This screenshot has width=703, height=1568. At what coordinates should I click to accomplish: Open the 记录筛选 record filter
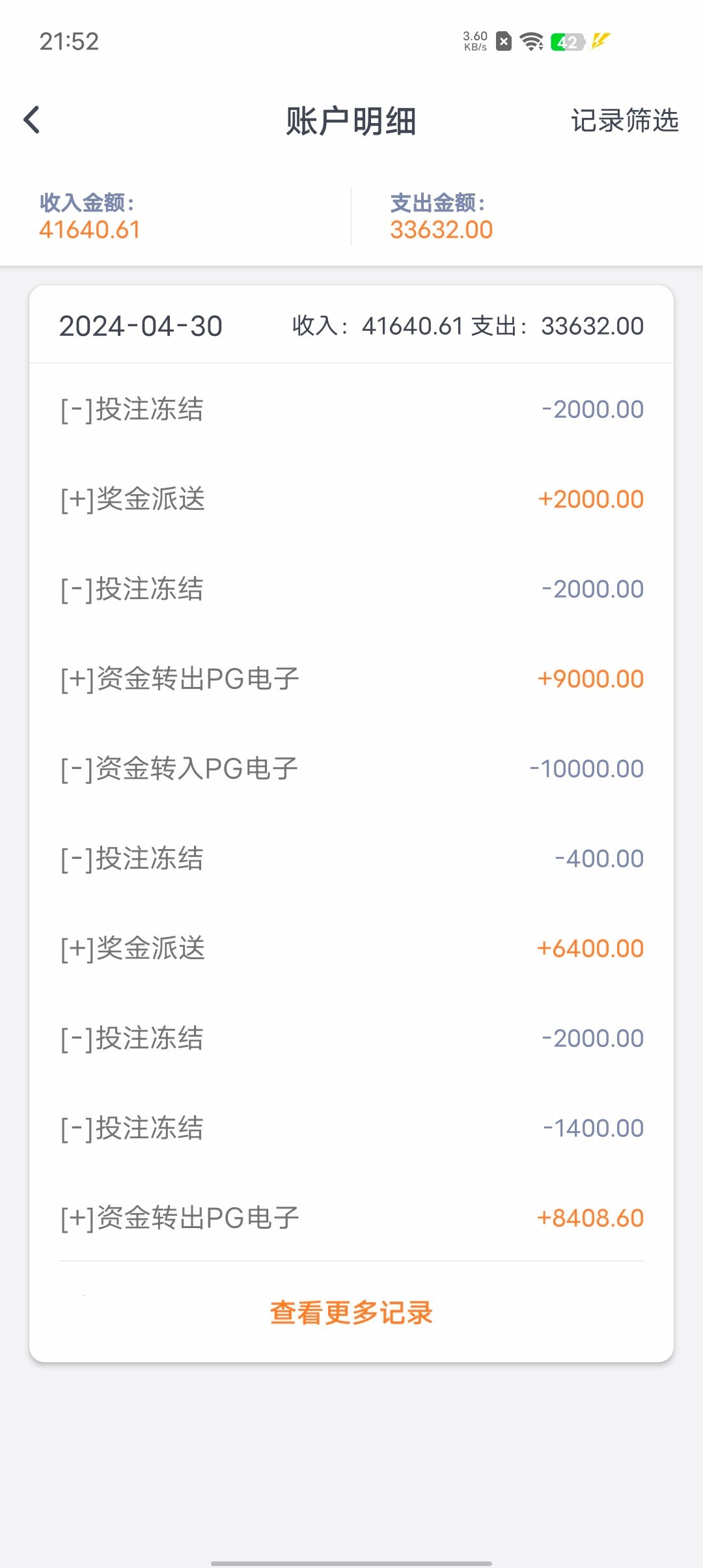coord(624,120)
